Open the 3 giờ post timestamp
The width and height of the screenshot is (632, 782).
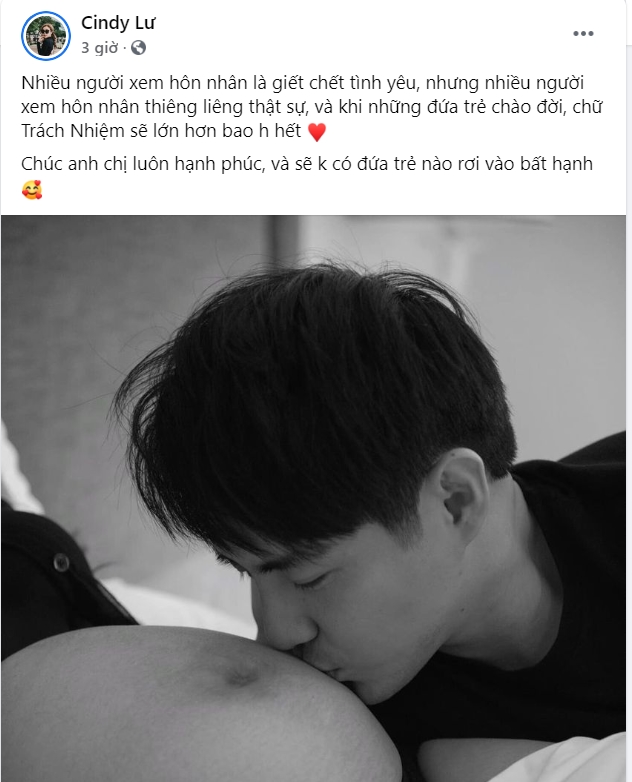pyautogui.click(x=100, y=47)
